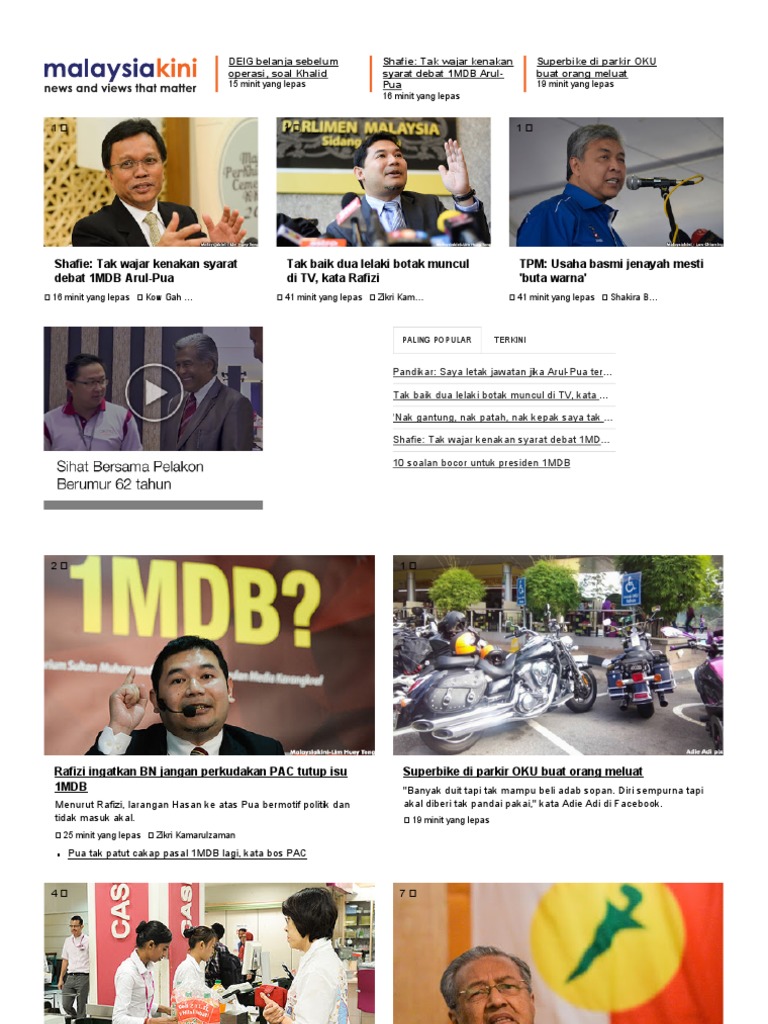Open the cashier counter photo article
This screenshot has width=768, height=1024.
pyautogui.click(x=209, y=953)
